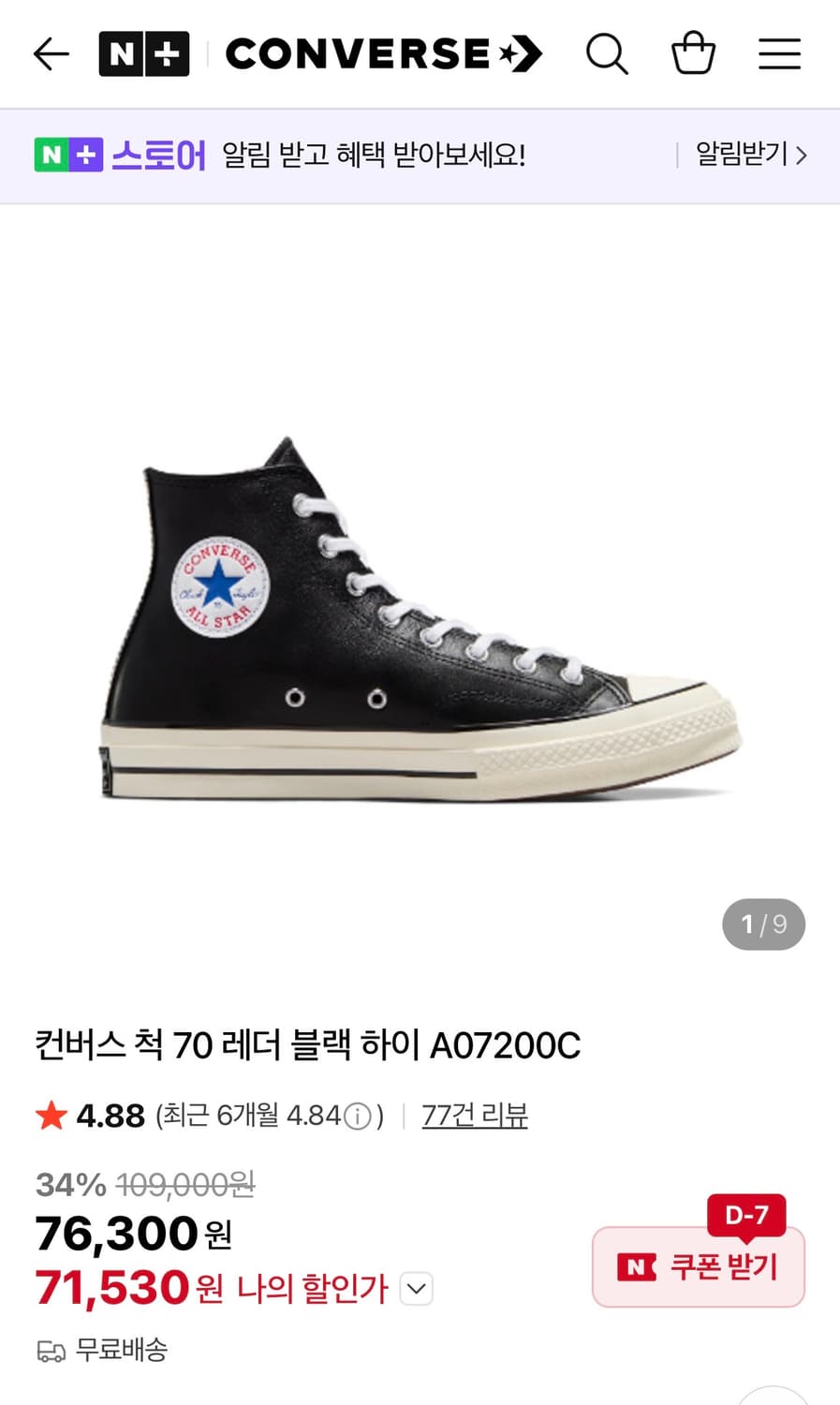Click the D-7 countdown badge
The image size is (840, 1405).
[746, 1217]
